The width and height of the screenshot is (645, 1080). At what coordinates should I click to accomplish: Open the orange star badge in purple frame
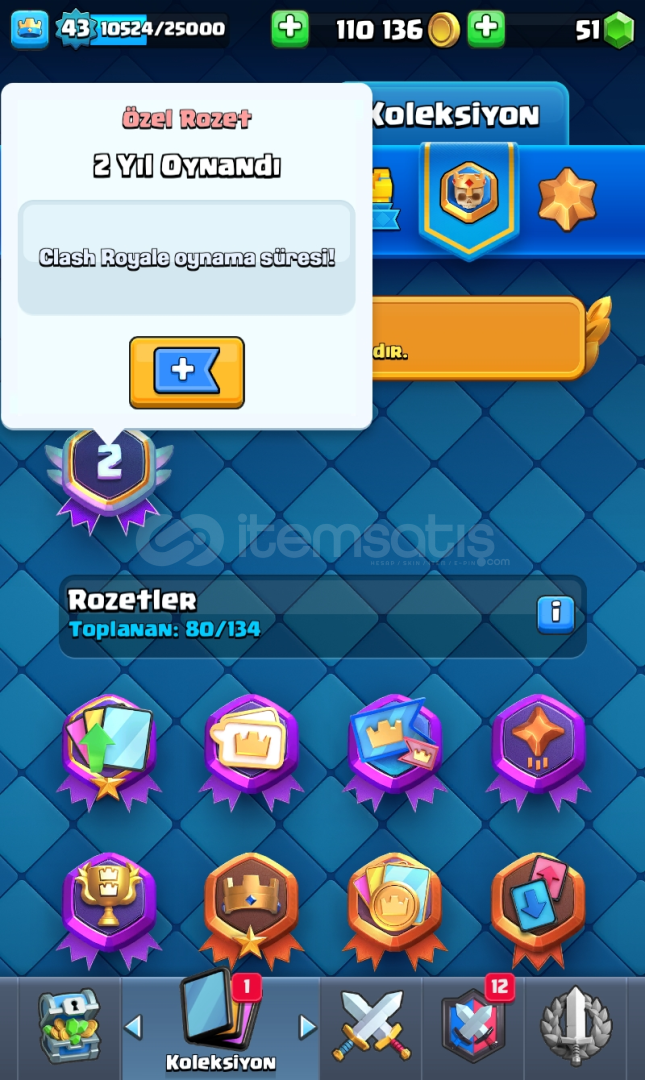click(x=538, y=745)
